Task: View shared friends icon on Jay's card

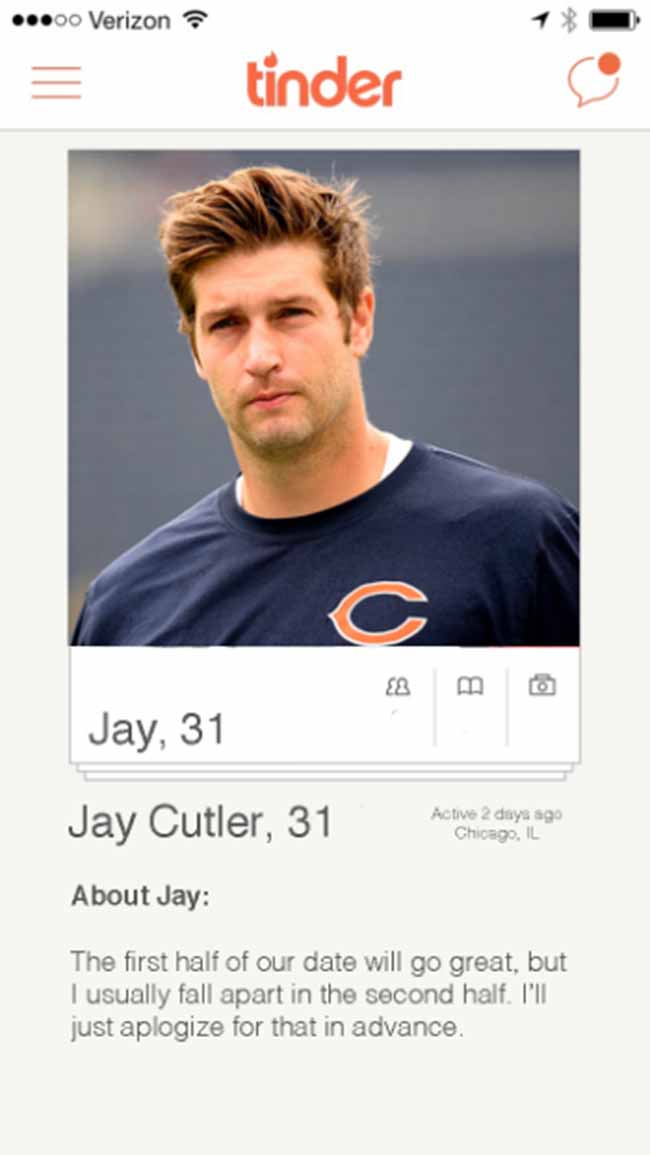Action: [x=398, y=687]
